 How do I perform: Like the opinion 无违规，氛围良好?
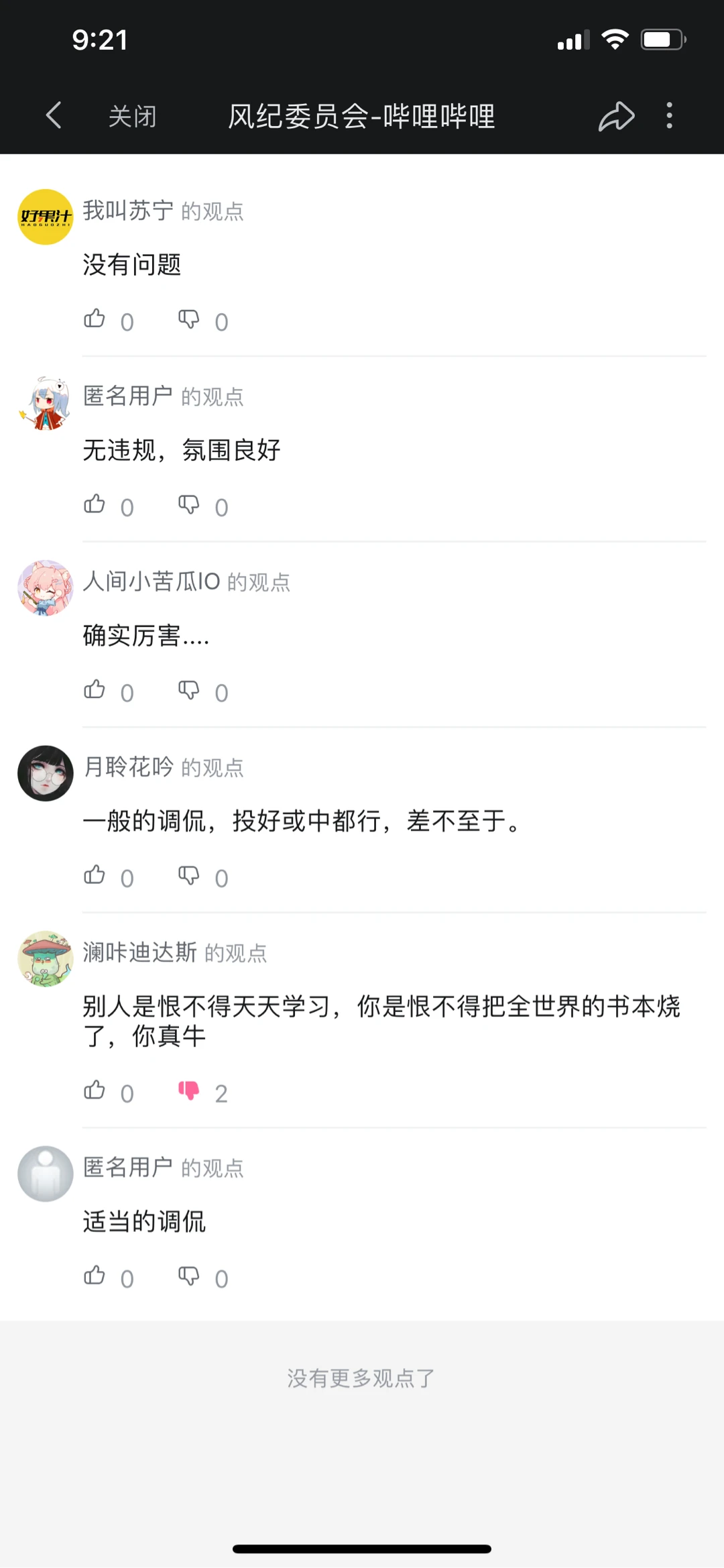click(x=95, y=504)
